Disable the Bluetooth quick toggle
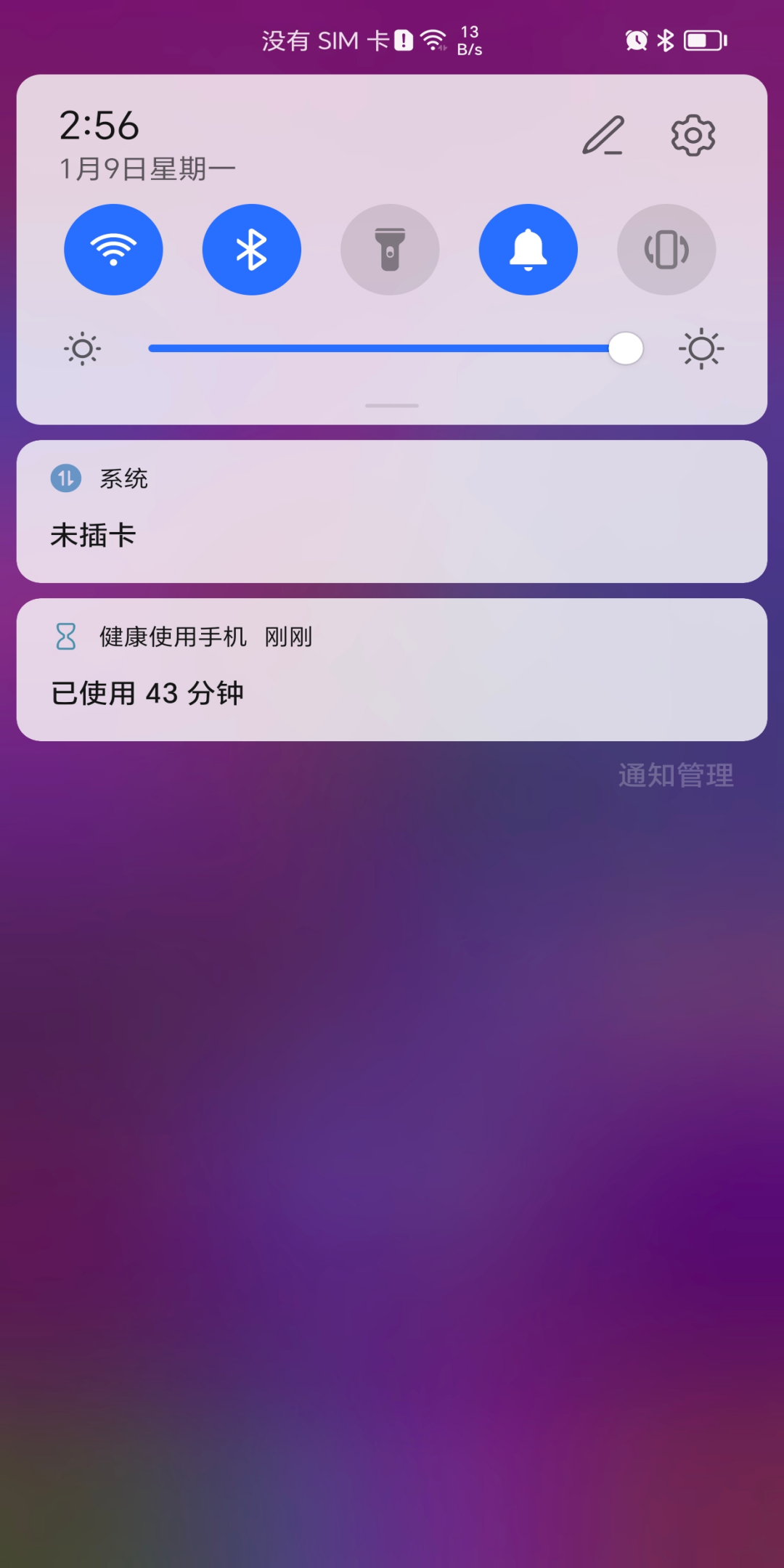This screenshot has width=784, height=1568. [x=251, y=250]
